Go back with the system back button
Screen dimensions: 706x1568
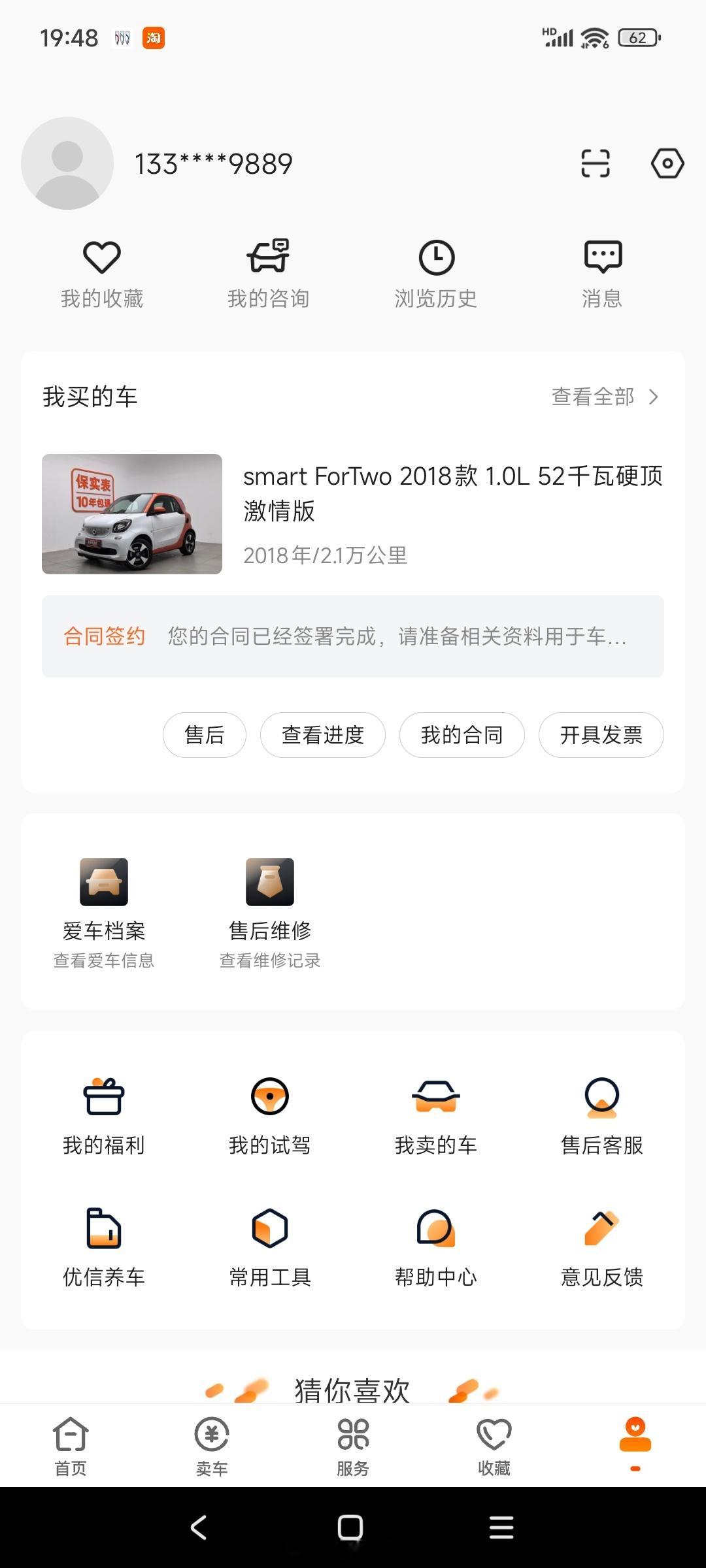click(x=199, y=1527)
